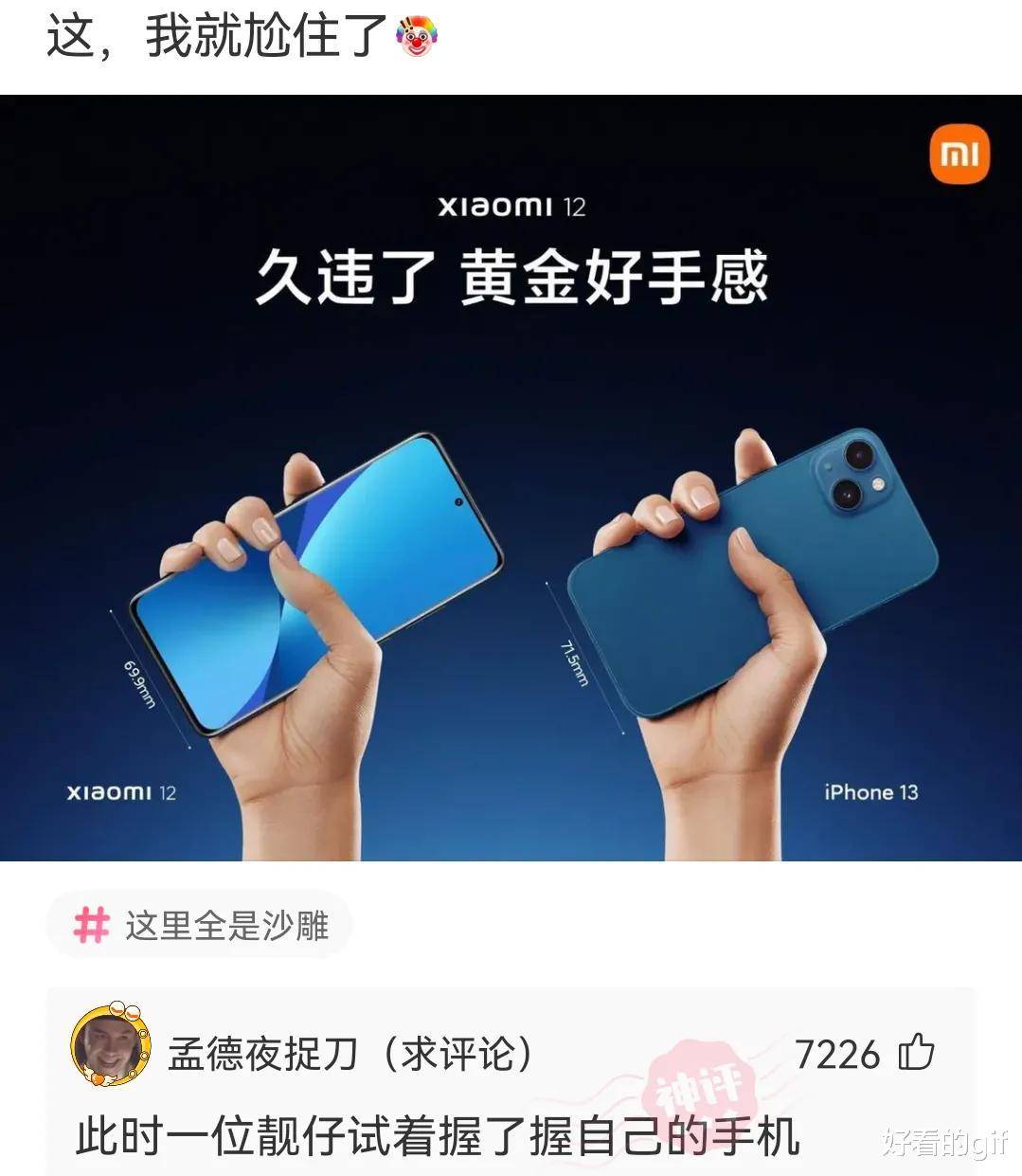This screenshot has height=1176, width=1022.
Task: Open the Xiaomi 12 comparison post image
Action: click(x=511, y=479)
